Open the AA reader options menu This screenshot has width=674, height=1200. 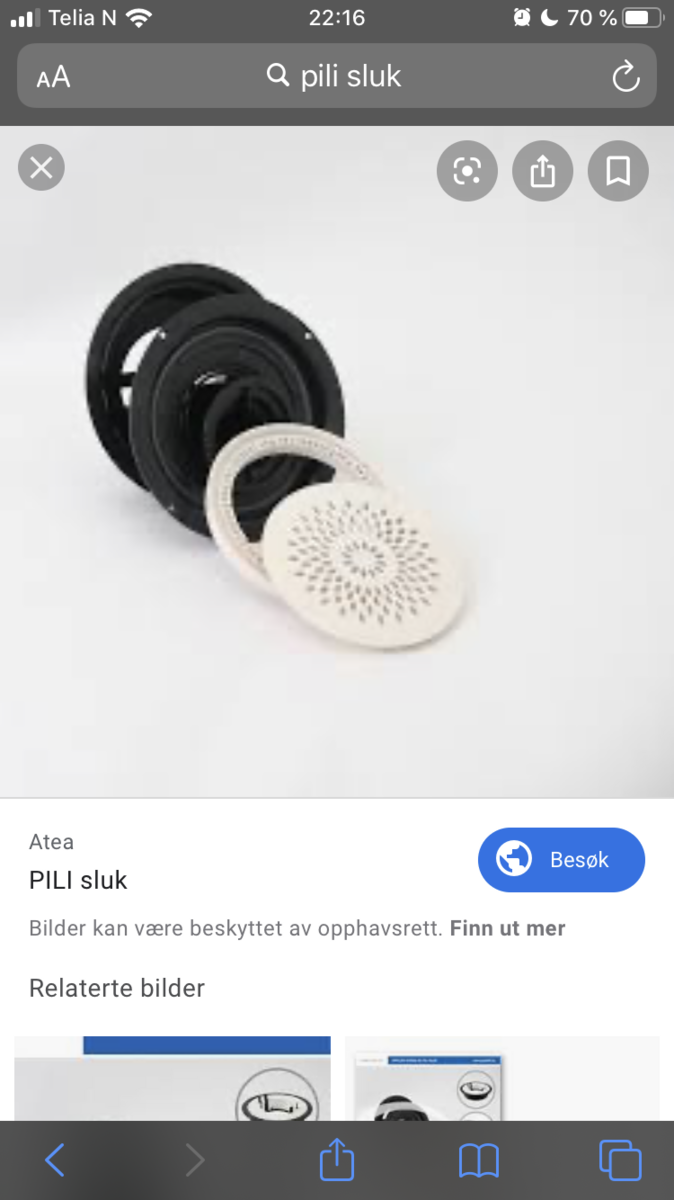click(54, 77)
